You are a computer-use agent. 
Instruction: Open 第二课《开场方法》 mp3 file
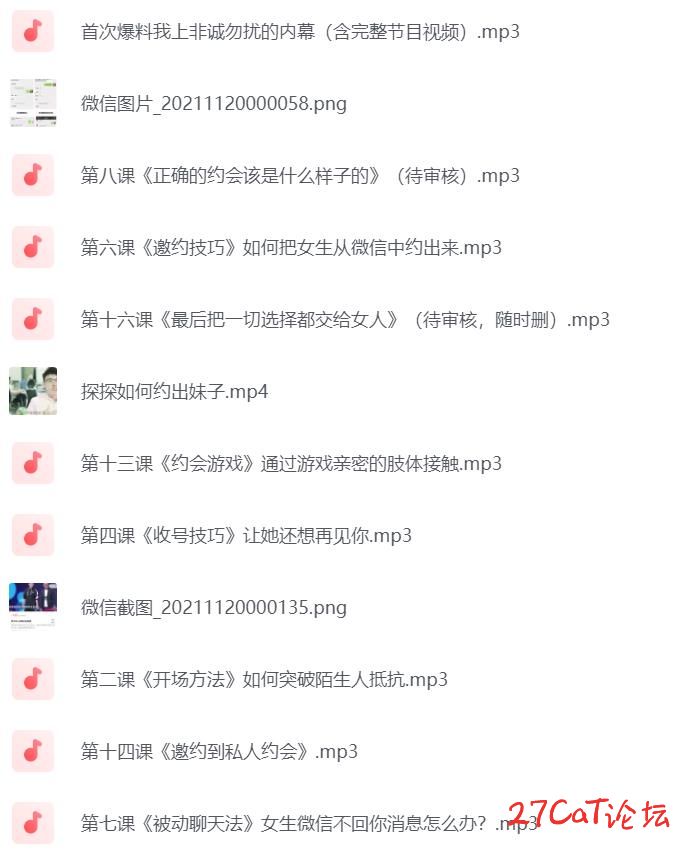pyautogui.click(x=264, y=680)
